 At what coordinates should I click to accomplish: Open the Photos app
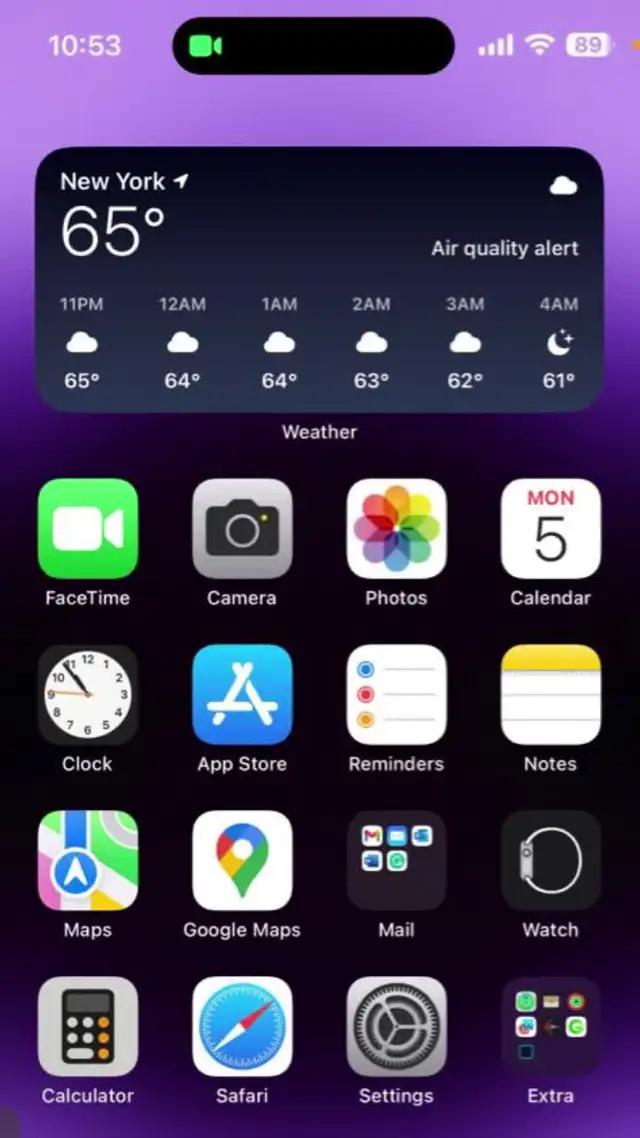coord(396,529)
